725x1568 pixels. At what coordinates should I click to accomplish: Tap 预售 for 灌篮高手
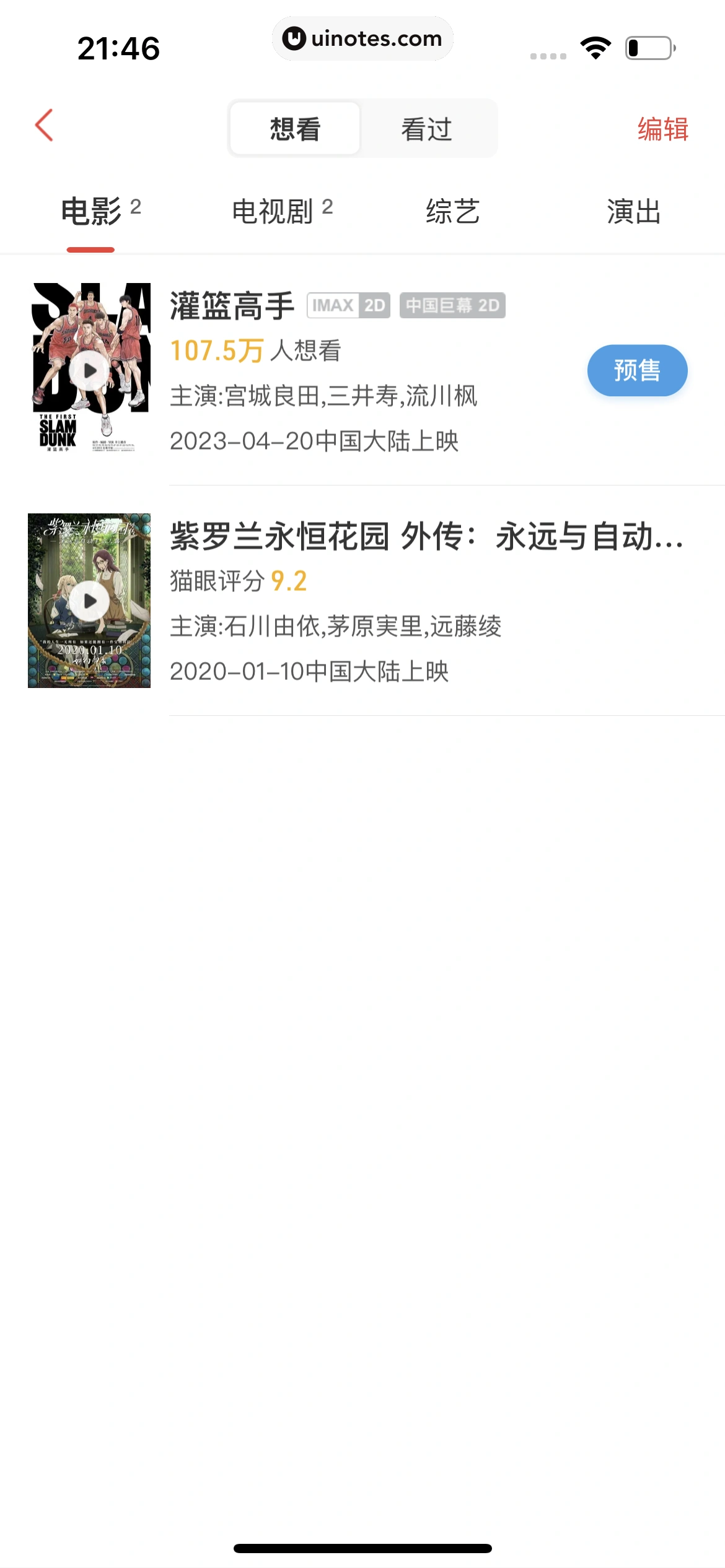coord(637,370)
